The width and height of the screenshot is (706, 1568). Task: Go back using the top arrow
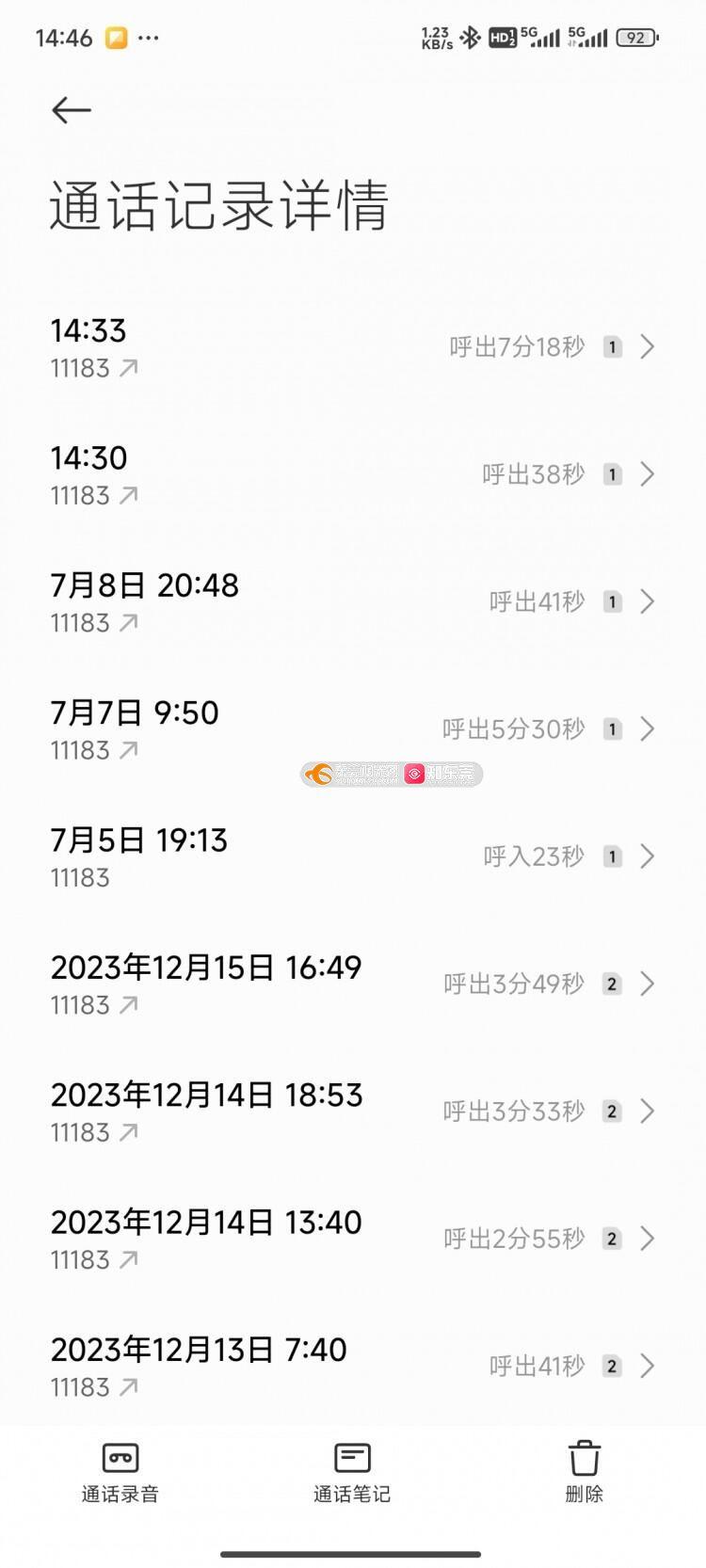[x=72, y=110]
